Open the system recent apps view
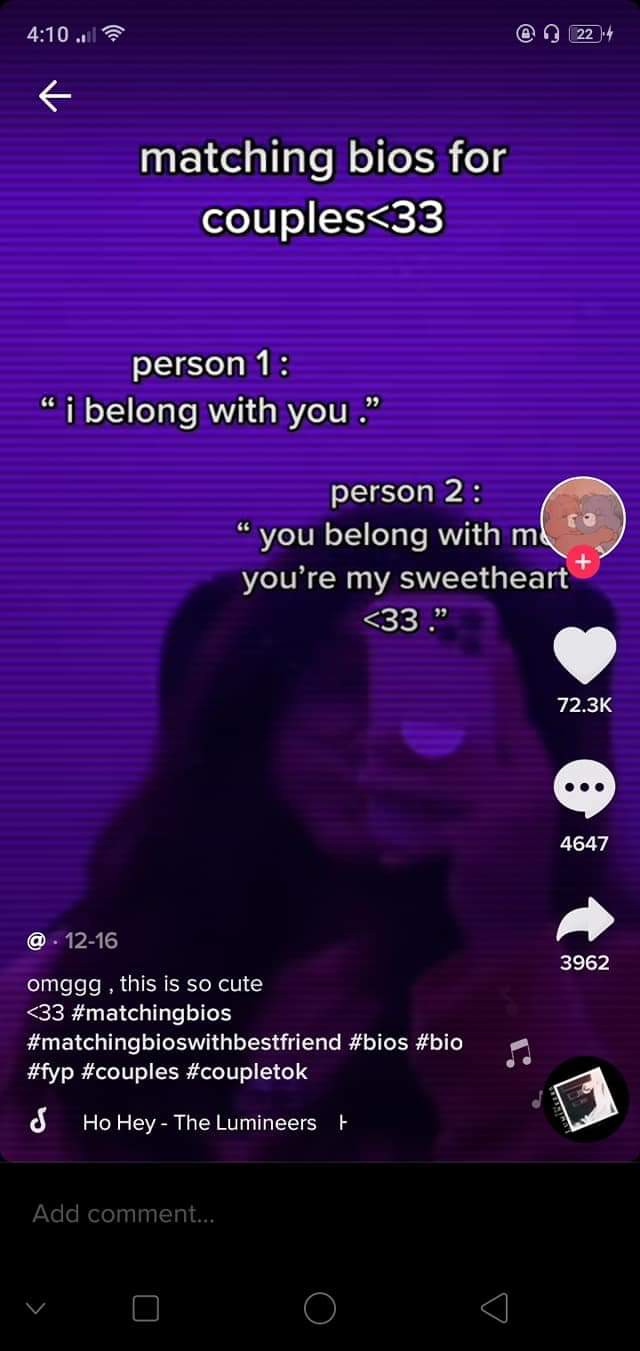 point(146,1308)
